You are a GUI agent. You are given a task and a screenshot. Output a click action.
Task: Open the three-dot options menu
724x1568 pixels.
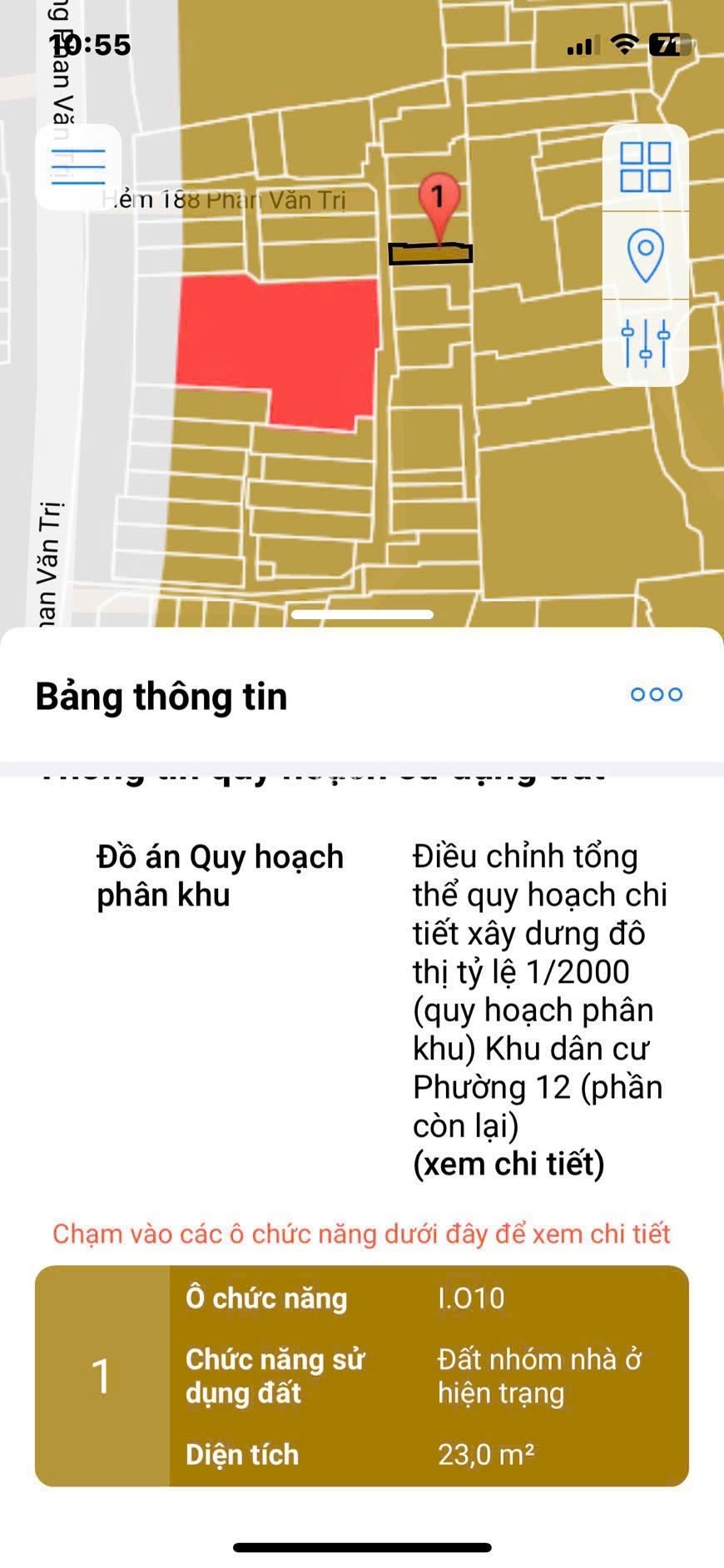click(x=656, y=693)
